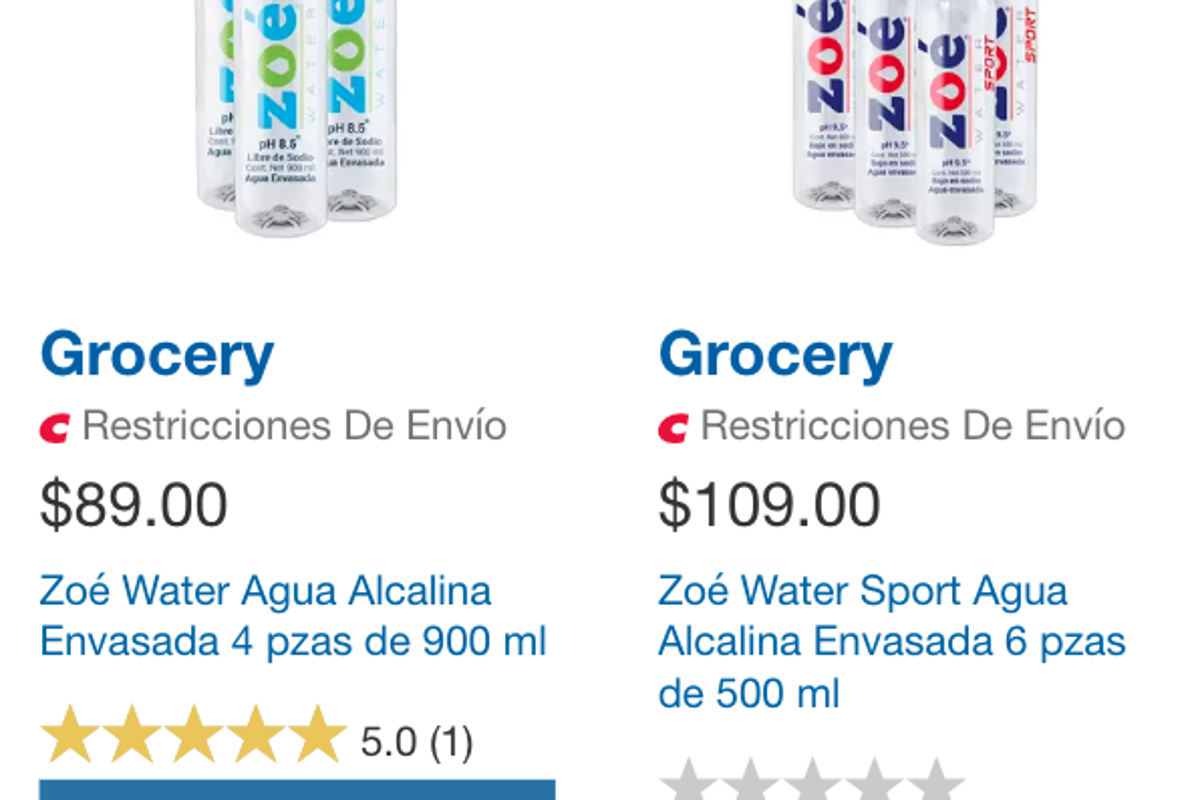Screen dimensions: 1200x800
Task: Open Zoé Water Agua Alcalina 900 ml link
Action: pyautogui.click(x=293, y=616)
